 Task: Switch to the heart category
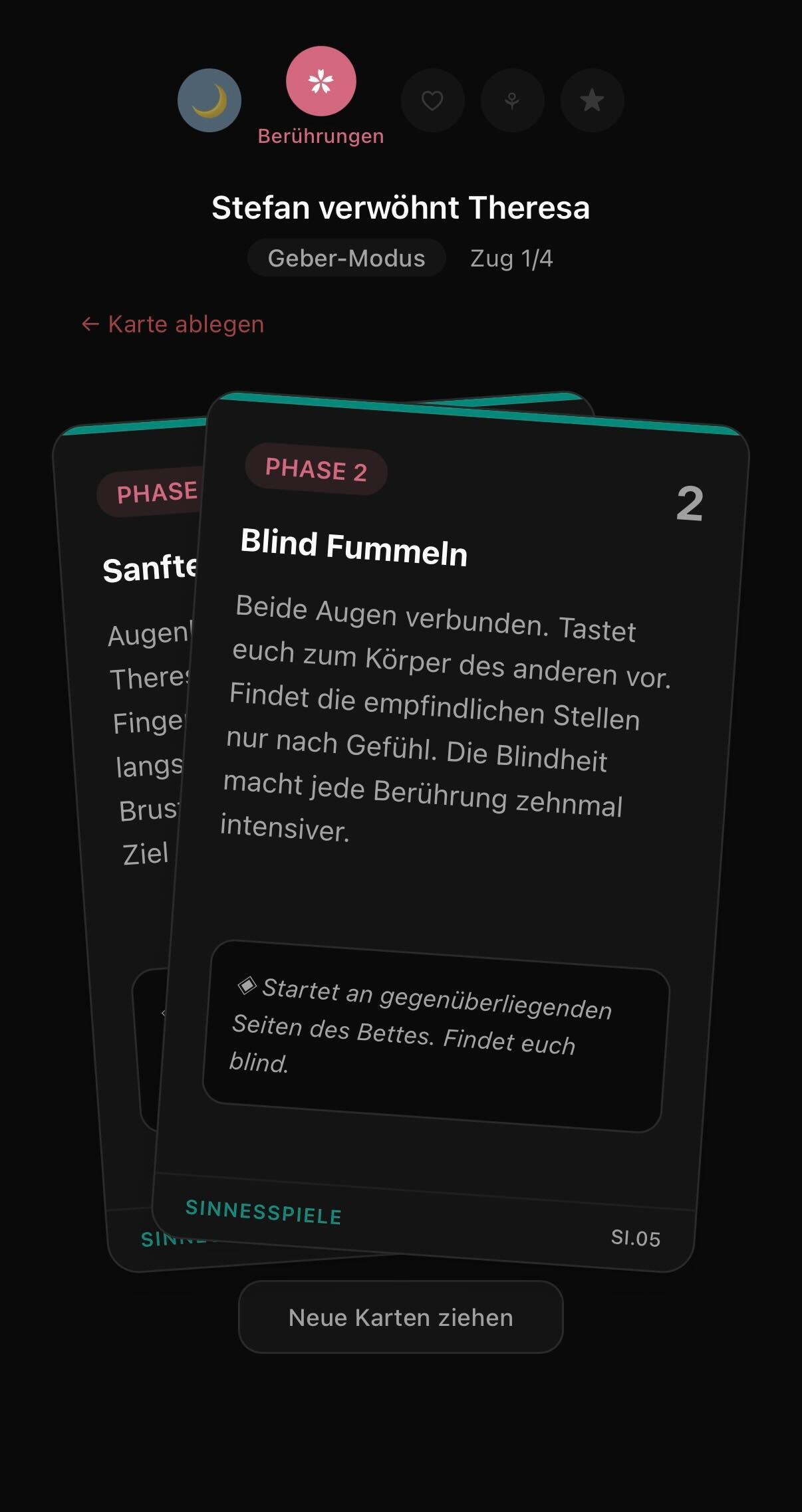click(432, 100)
